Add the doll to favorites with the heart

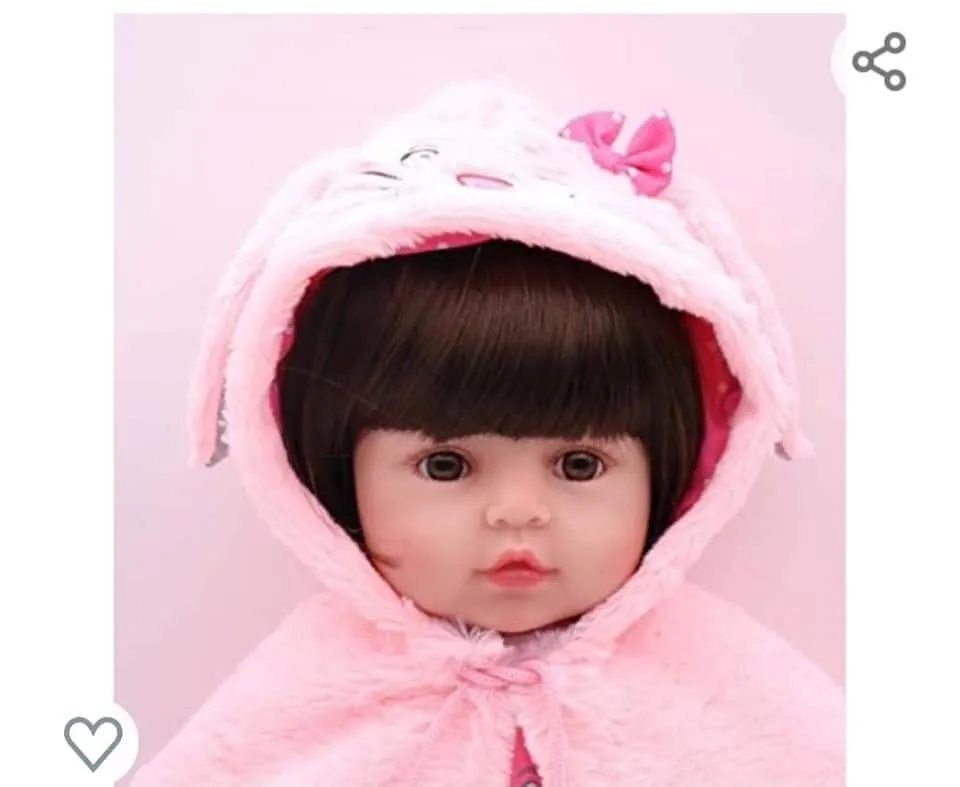click(x=93, y=743)
